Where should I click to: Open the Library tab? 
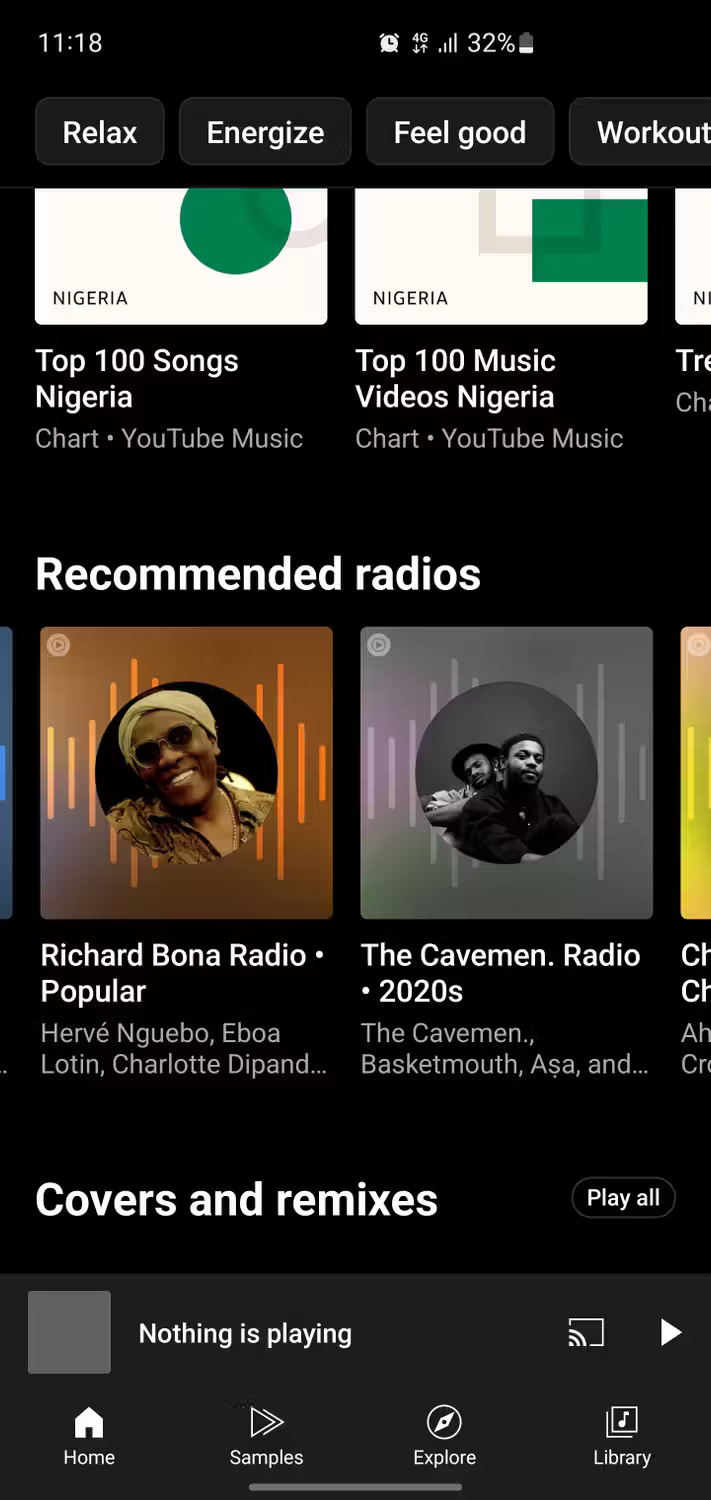click(x=622, y=1436)
